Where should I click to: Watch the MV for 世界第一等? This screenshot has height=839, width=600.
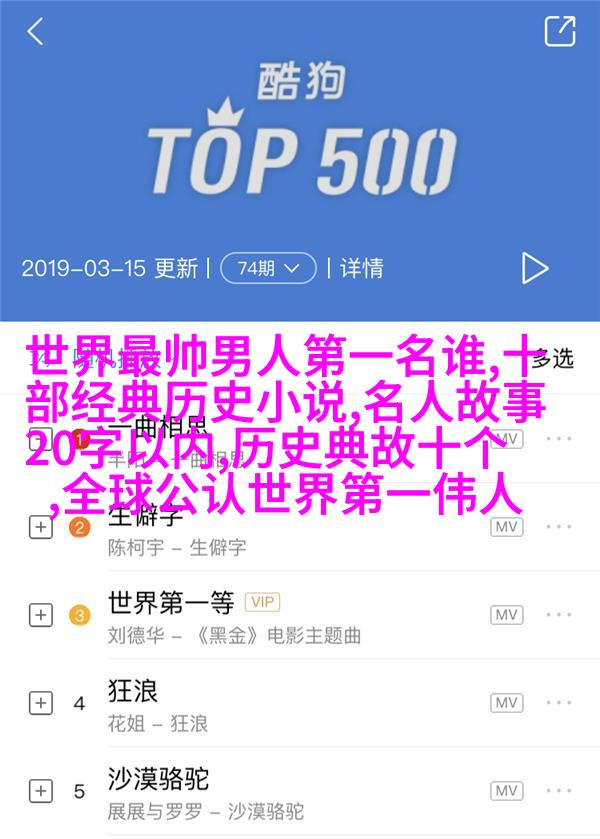tap(506, 615)
